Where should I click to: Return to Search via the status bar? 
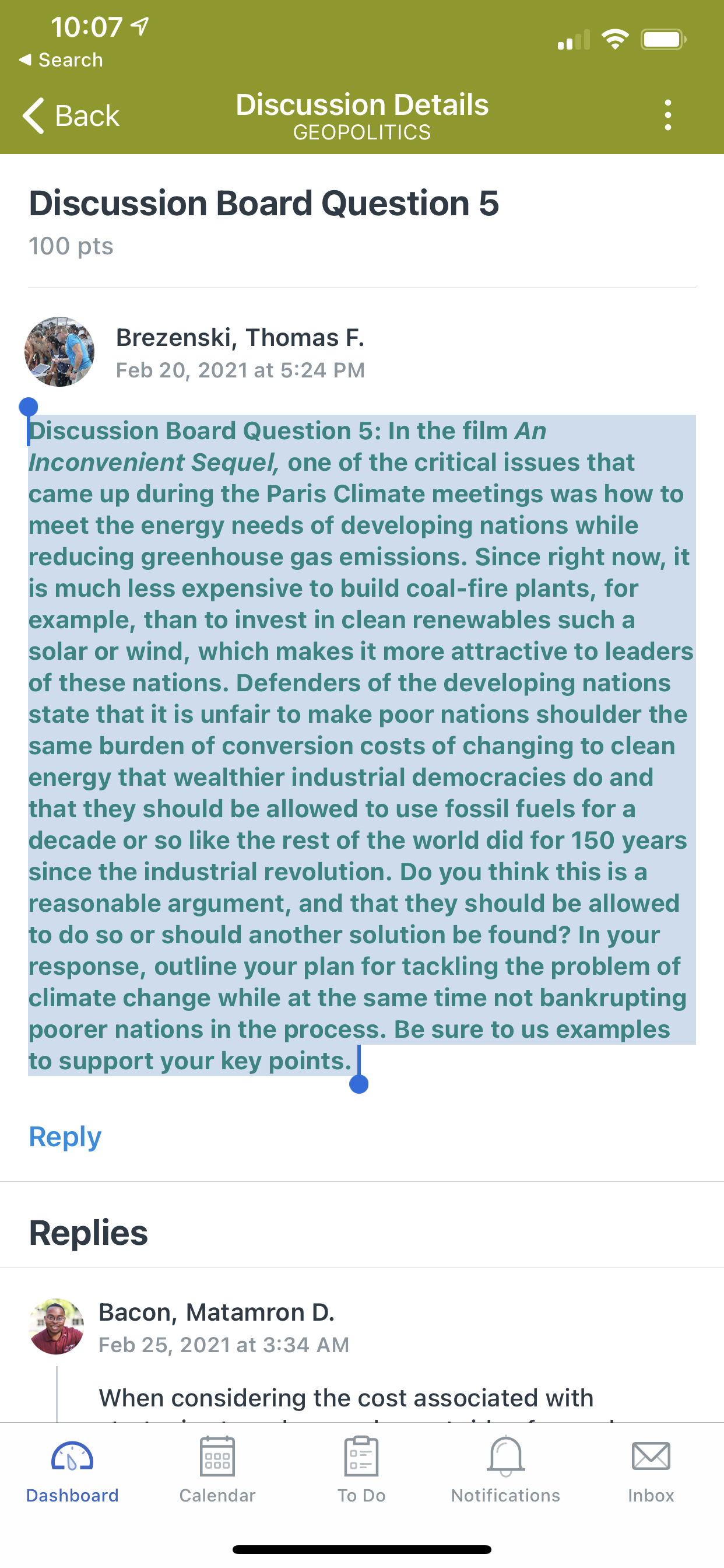point(61,60)
